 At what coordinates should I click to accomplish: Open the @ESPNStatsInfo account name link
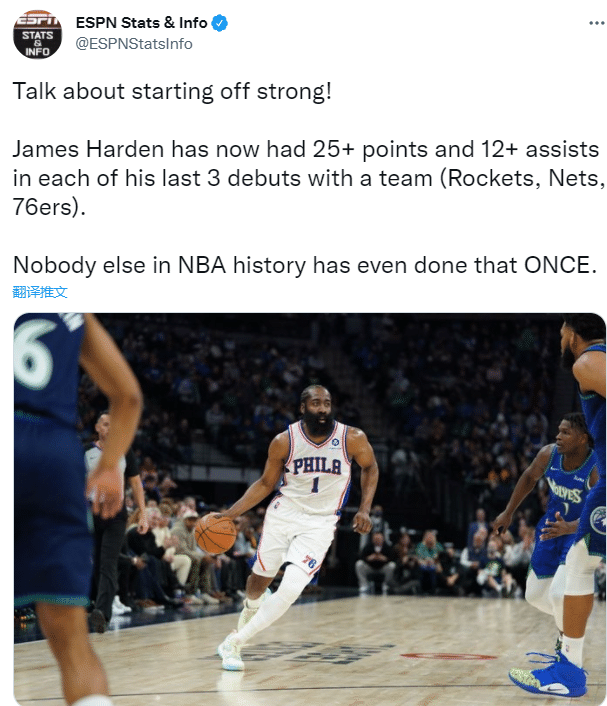click(134, 44)
